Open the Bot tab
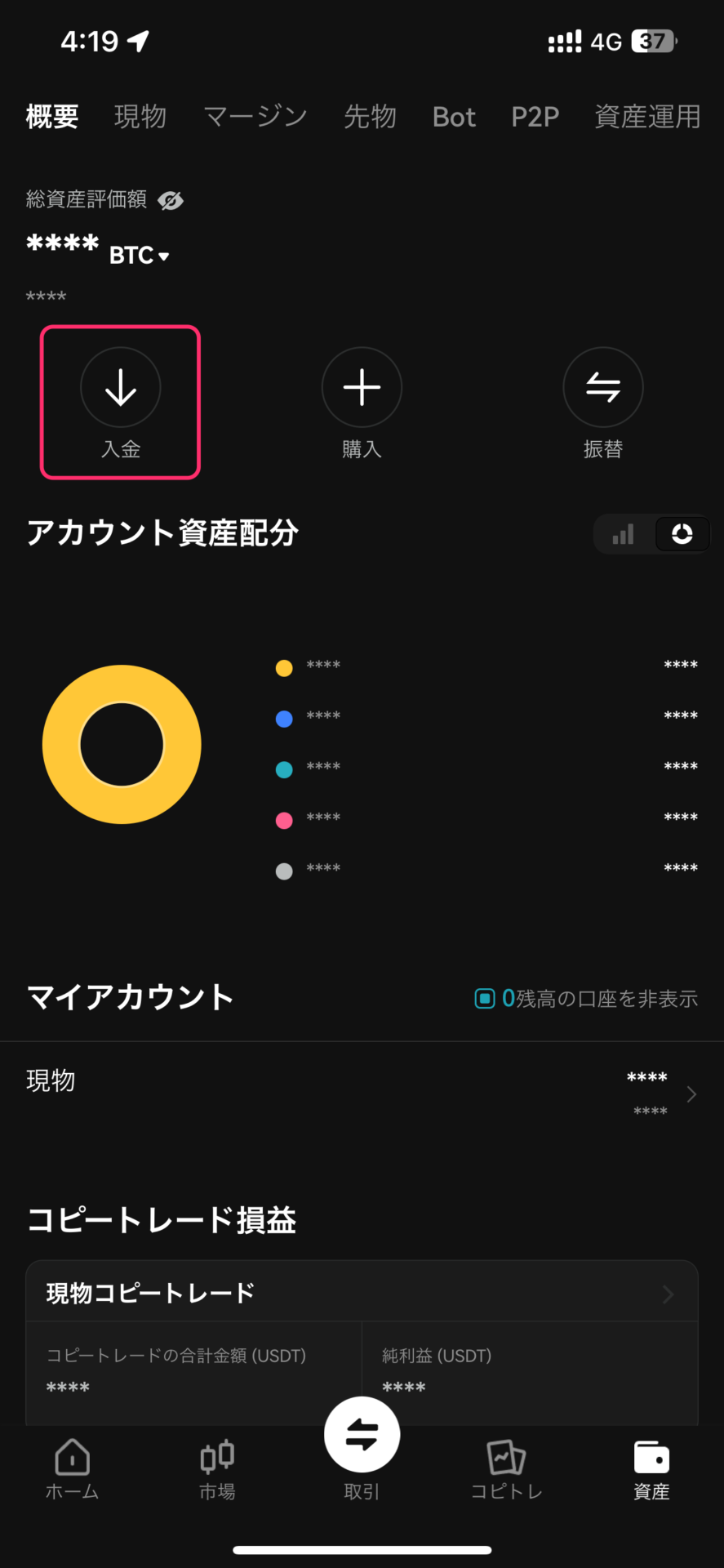 click(454, 117)
